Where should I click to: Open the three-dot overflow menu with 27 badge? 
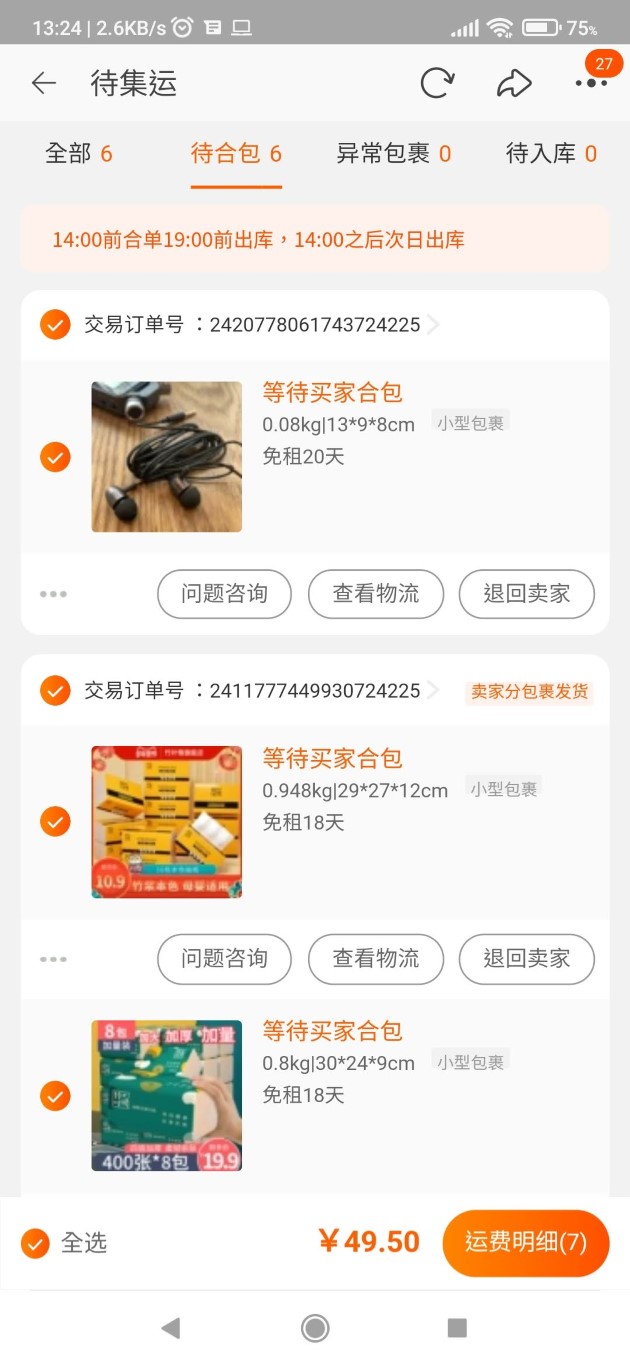point(592,83)
